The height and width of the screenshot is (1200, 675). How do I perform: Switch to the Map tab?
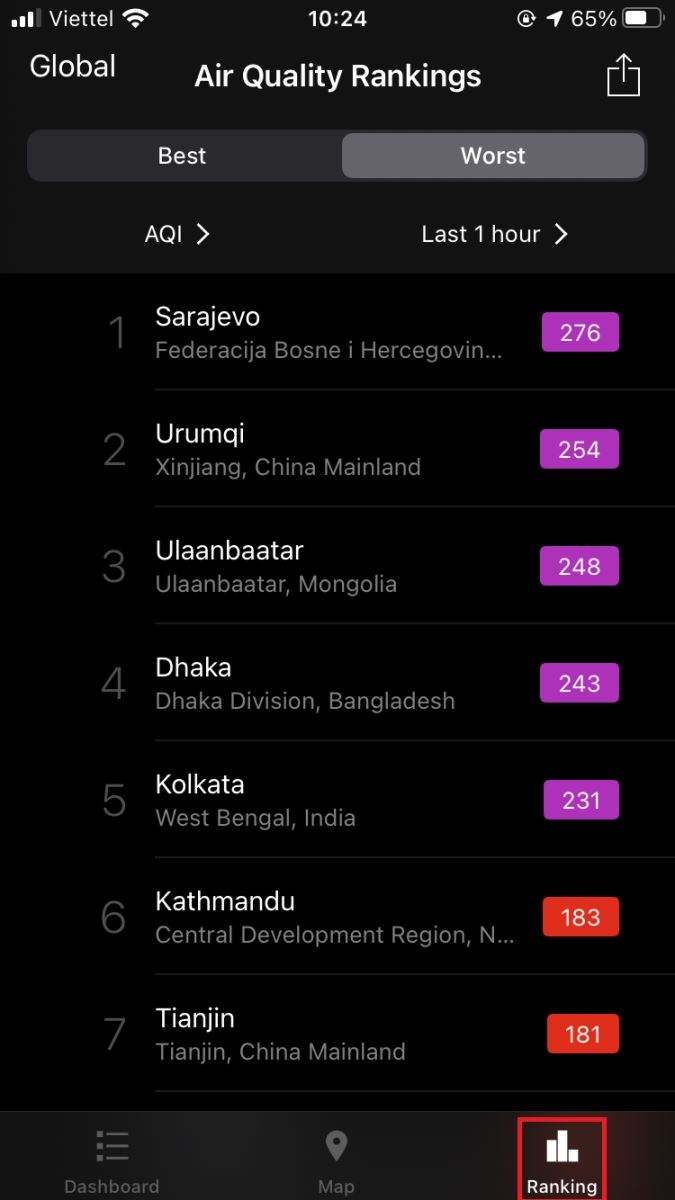click(x=336, y=1160)
